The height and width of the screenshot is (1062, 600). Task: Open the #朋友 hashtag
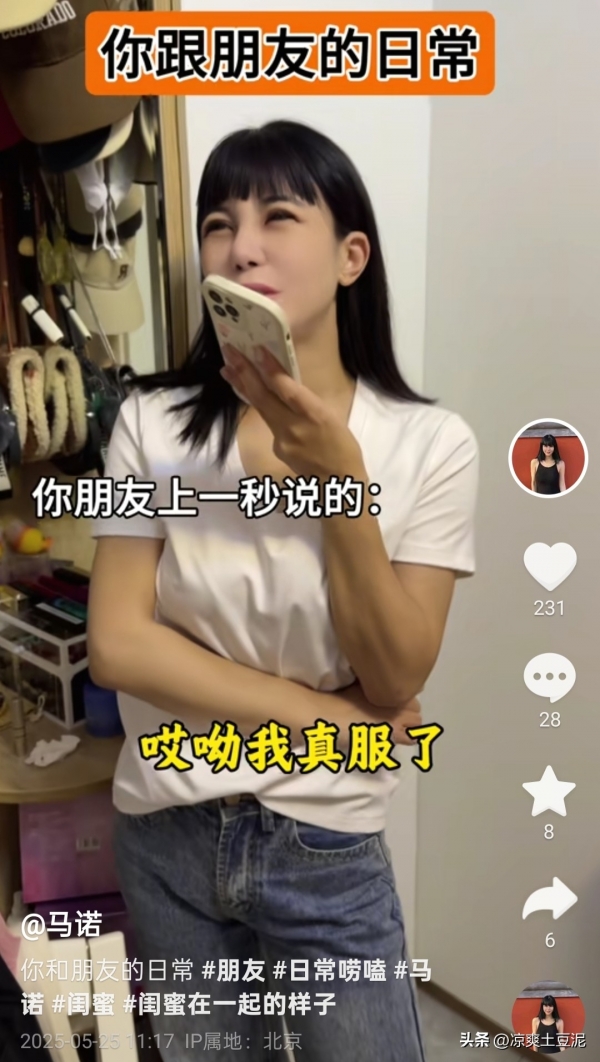pyautogui.click(x=233, y=971)
